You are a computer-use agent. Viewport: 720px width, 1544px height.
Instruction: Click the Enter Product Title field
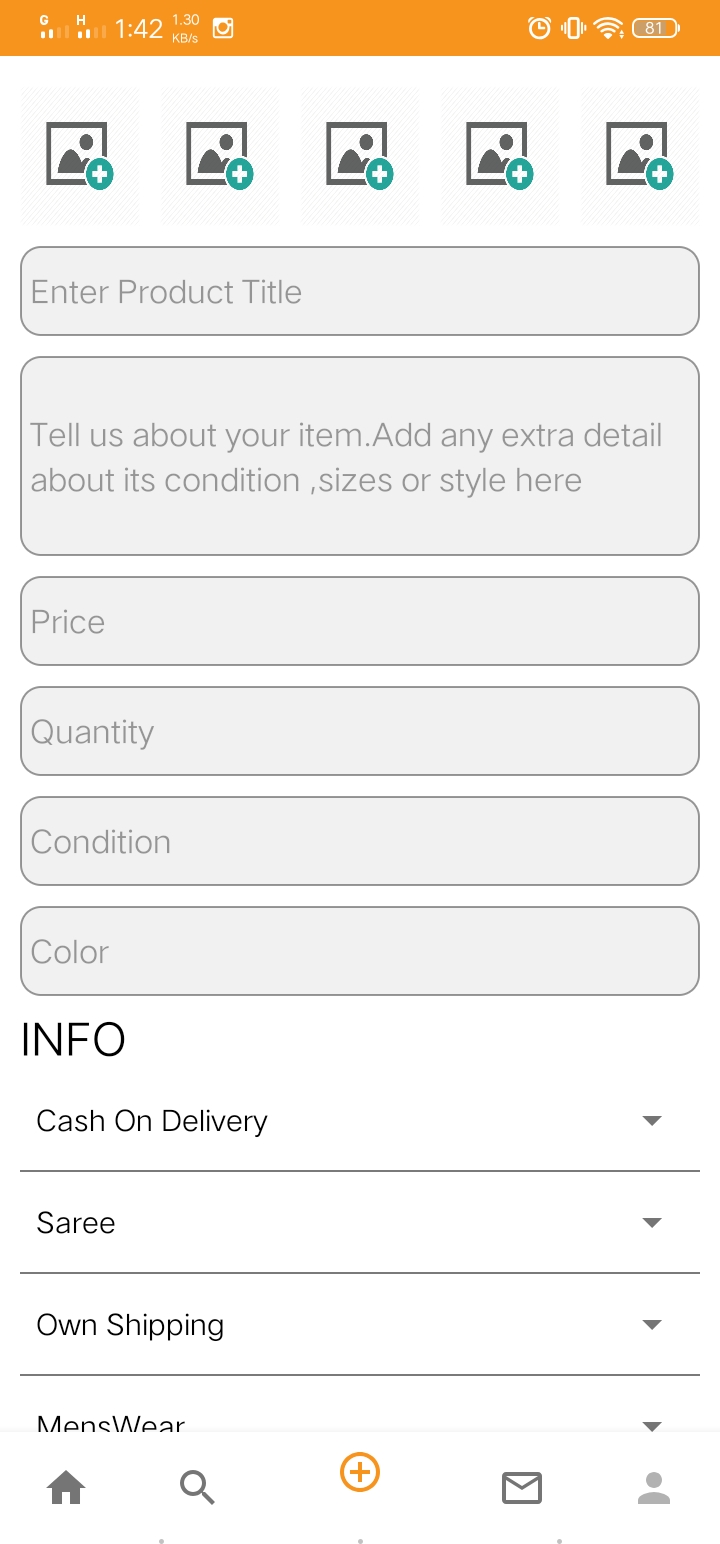360,291
